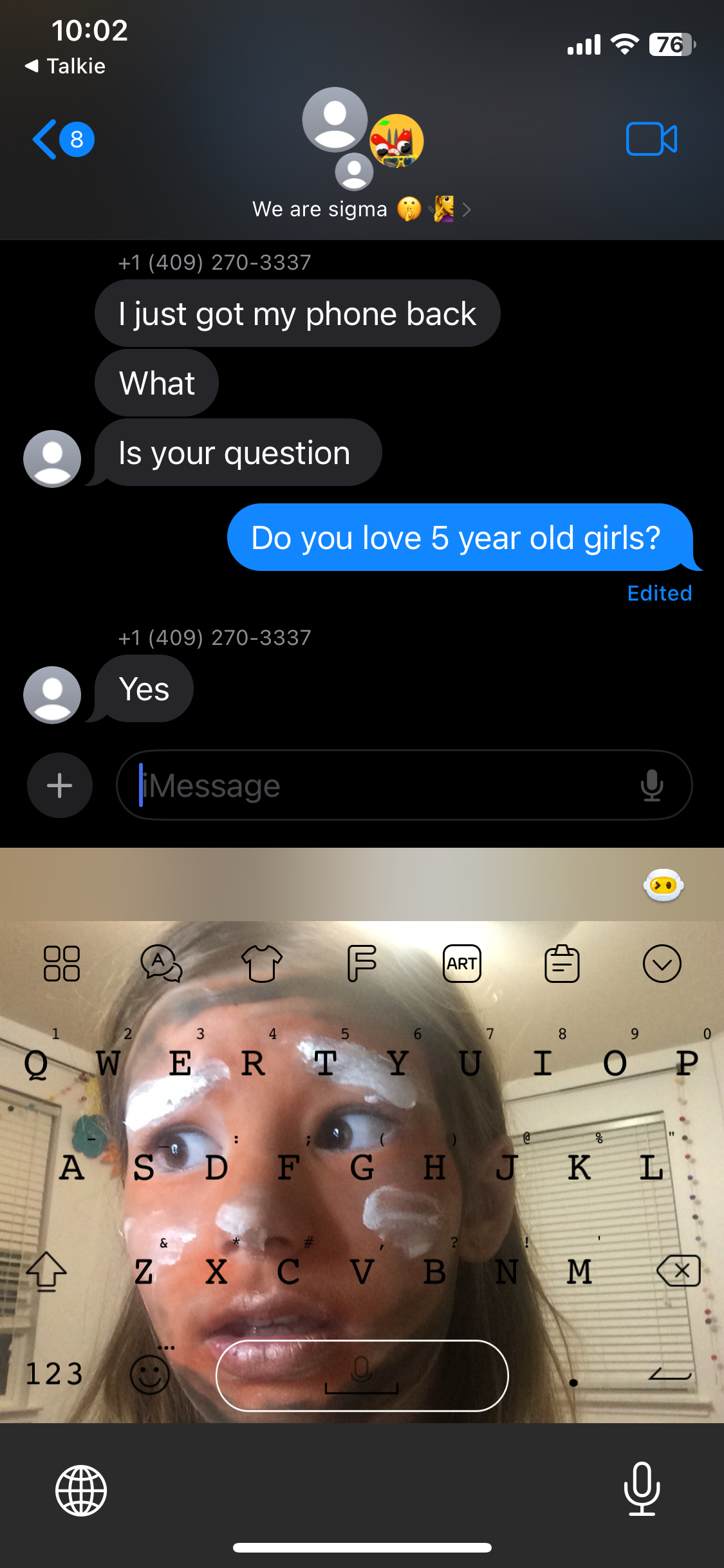This screenshot has height=1568, width=724.
Task: Start a FaceTime video call
Action: (651, 139)
